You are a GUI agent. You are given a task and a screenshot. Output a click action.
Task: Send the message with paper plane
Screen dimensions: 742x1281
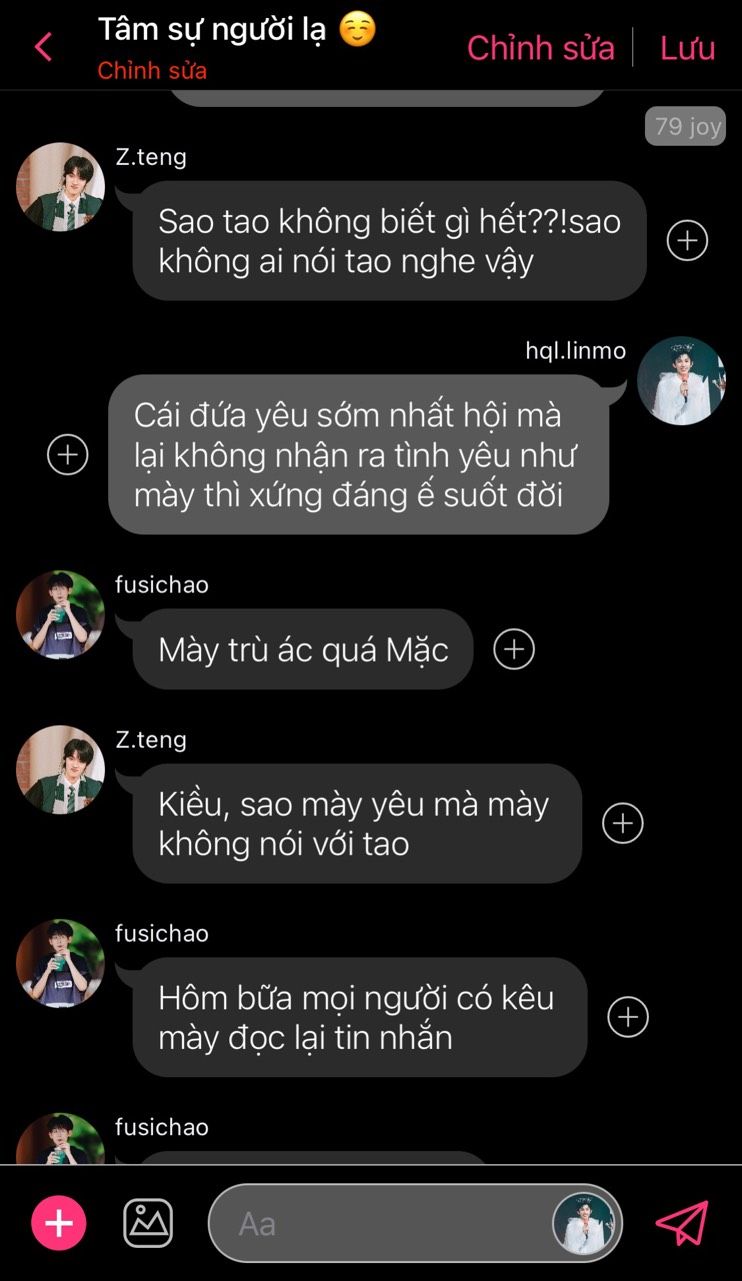click(x=682, y=1223)
